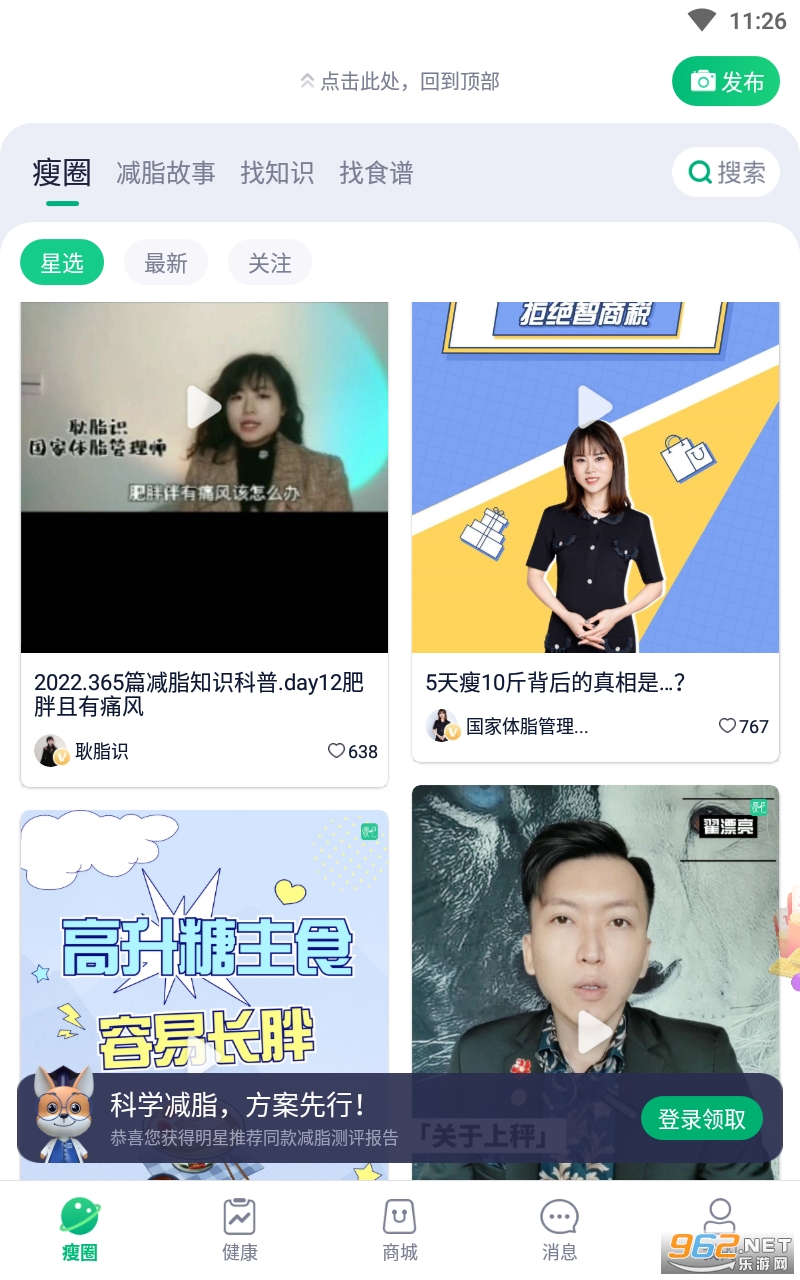Screen dimensions: 800x1280
Task: Select the 最新 filter chip
Action: 166,263
